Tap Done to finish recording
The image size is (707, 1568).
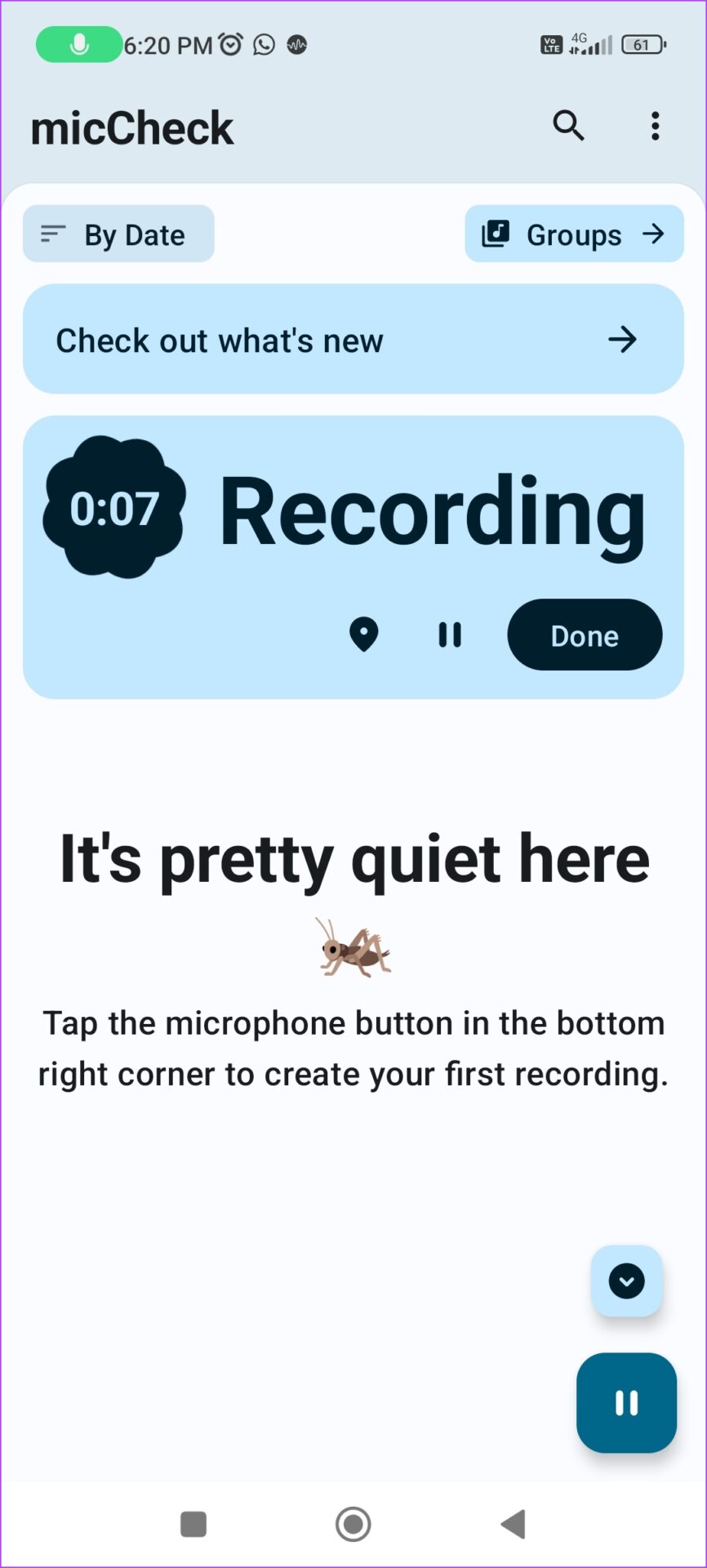(585, 635)
